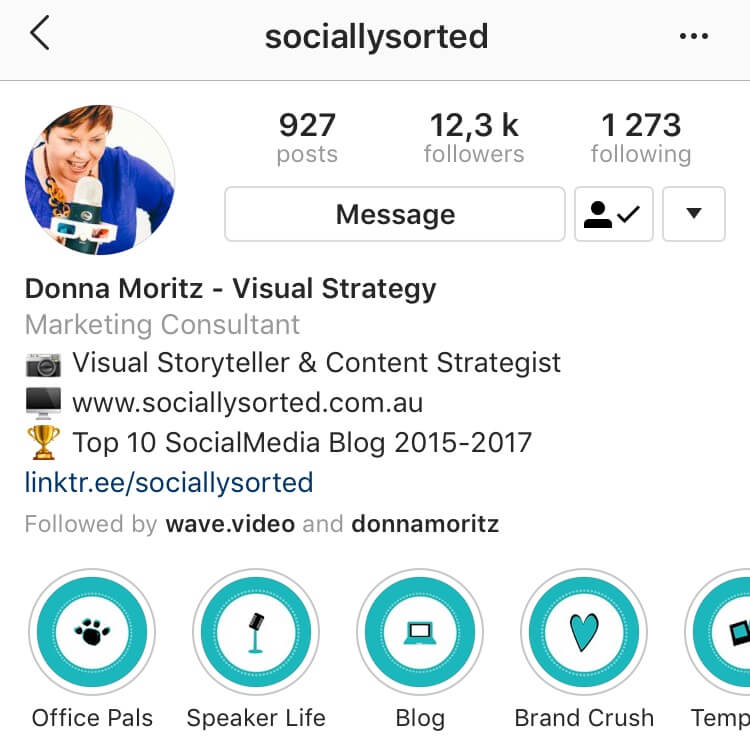Open wave.video's profile
The image size is (750, 738).
pyautogui.click(x=229, y=524)
